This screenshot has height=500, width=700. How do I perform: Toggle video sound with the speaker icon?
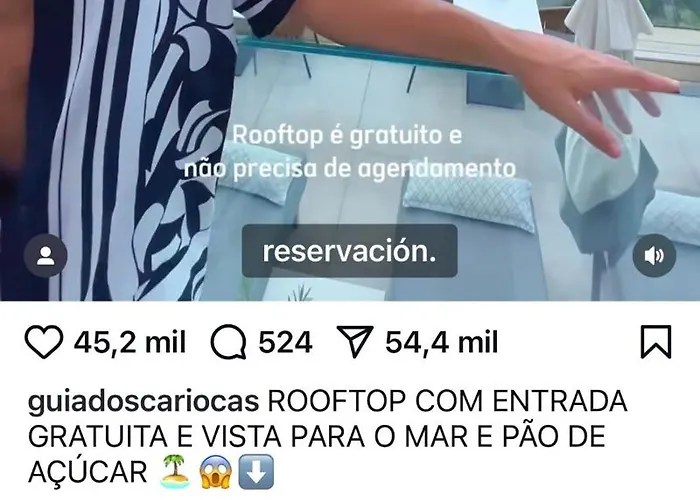click(654, 256)
